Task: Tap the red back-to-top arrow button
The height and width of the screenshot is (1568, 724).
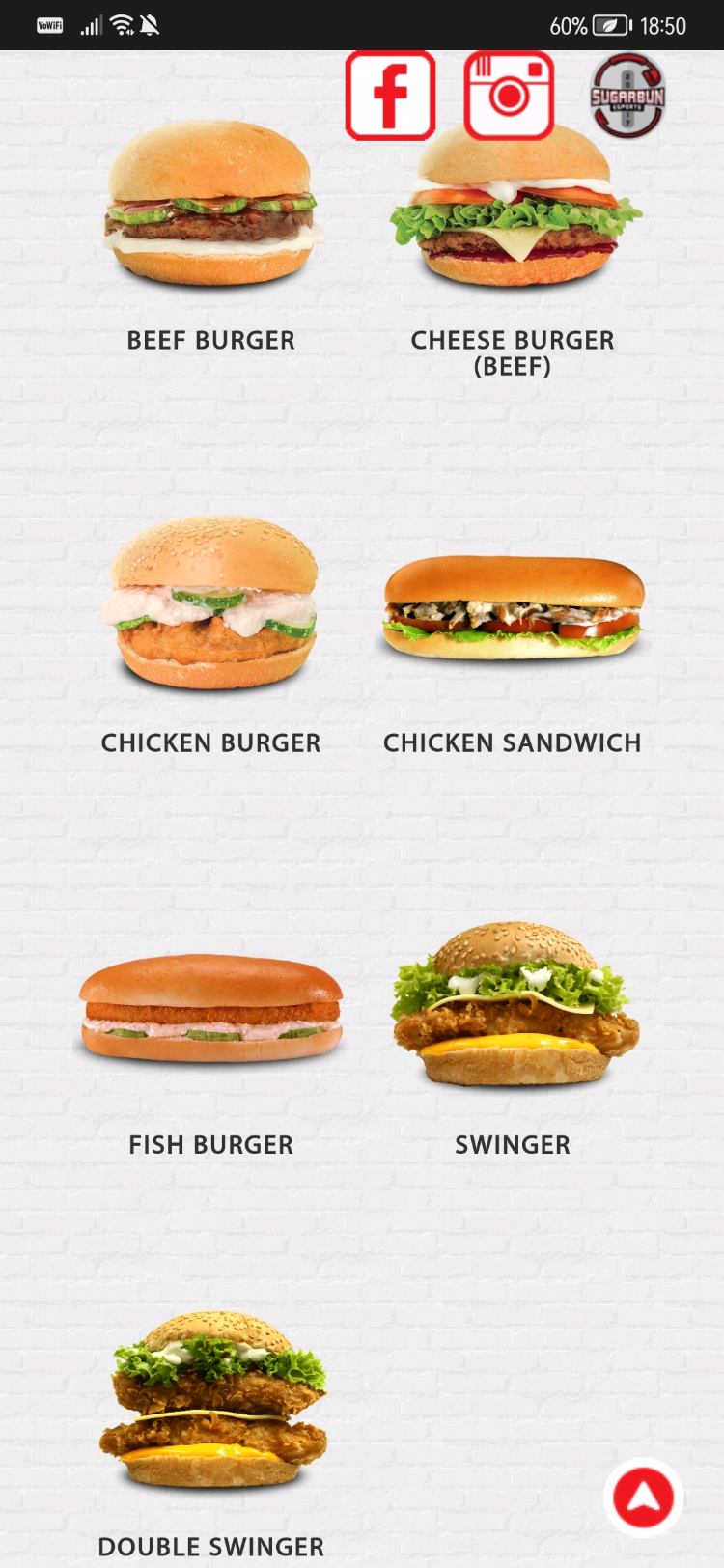Action: 643,1497
